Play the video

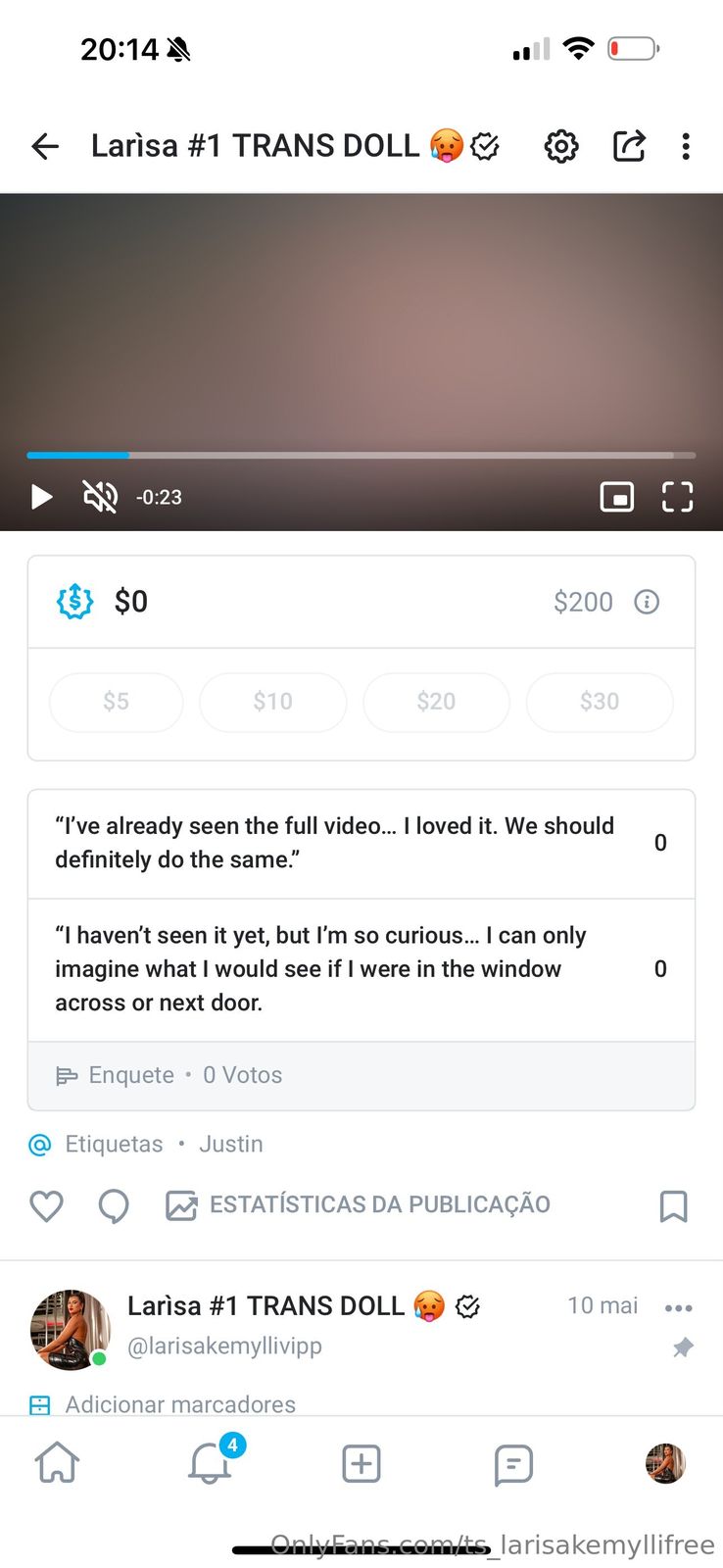[x=41, y=497]
